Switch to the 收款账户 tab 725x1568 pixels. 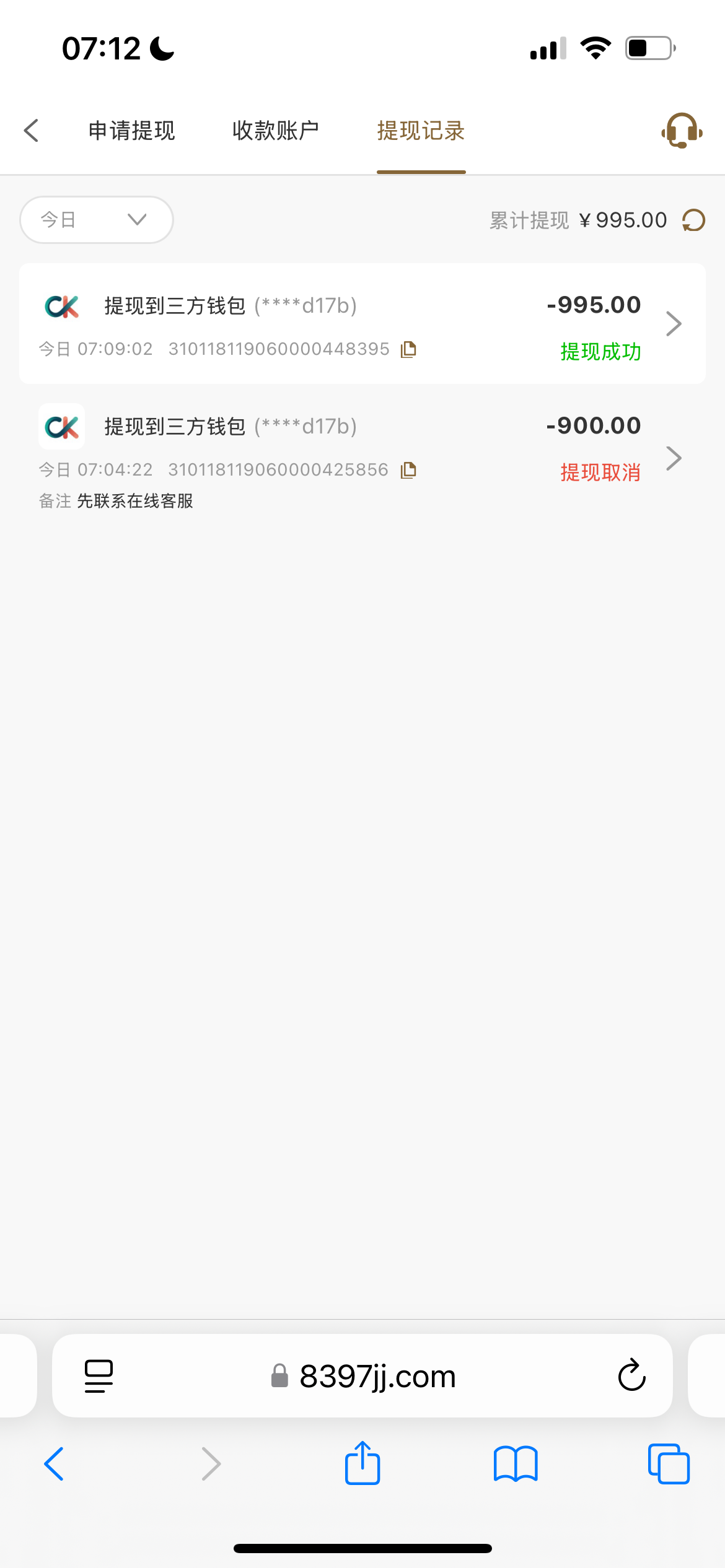click(276, 131)
